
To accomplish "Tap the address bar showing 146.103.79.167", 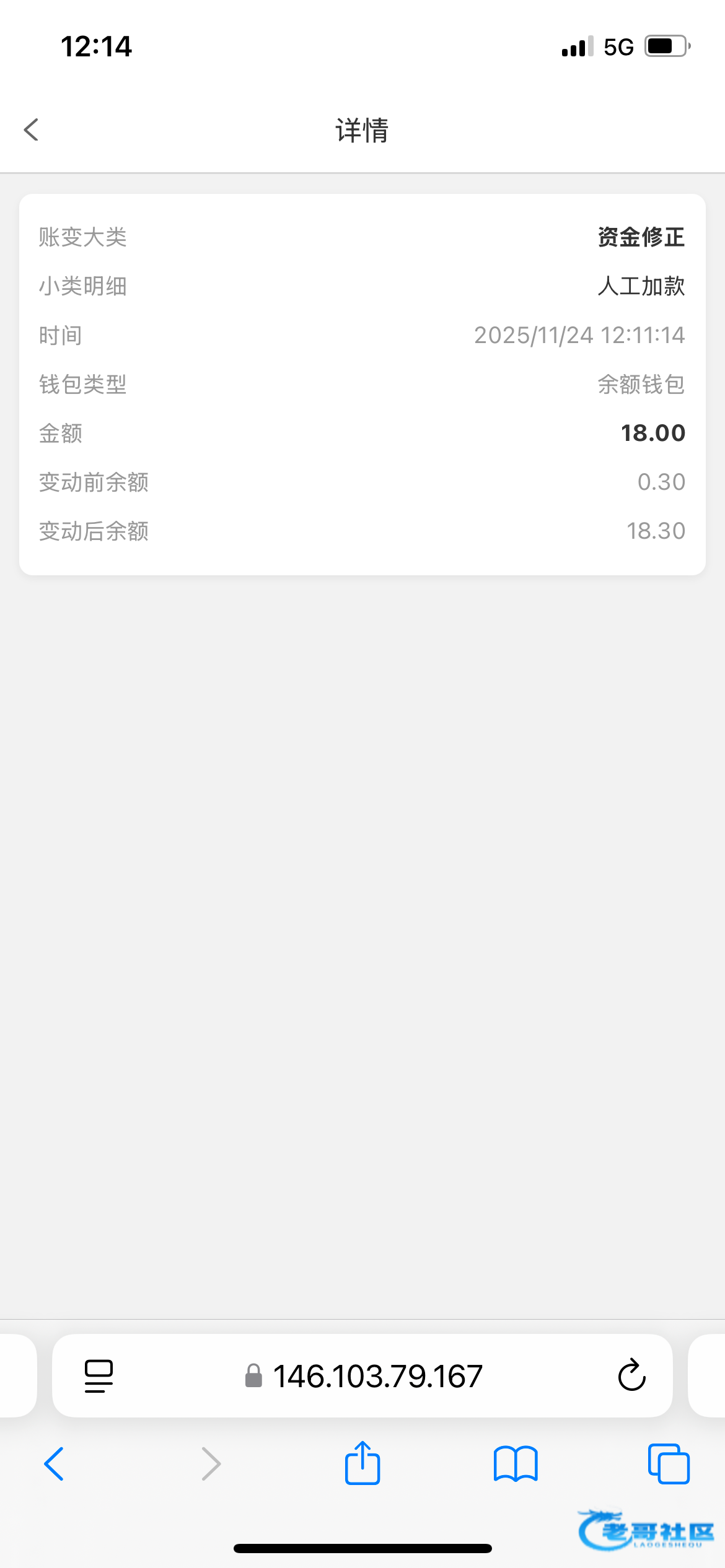I will pos(377,1376).
